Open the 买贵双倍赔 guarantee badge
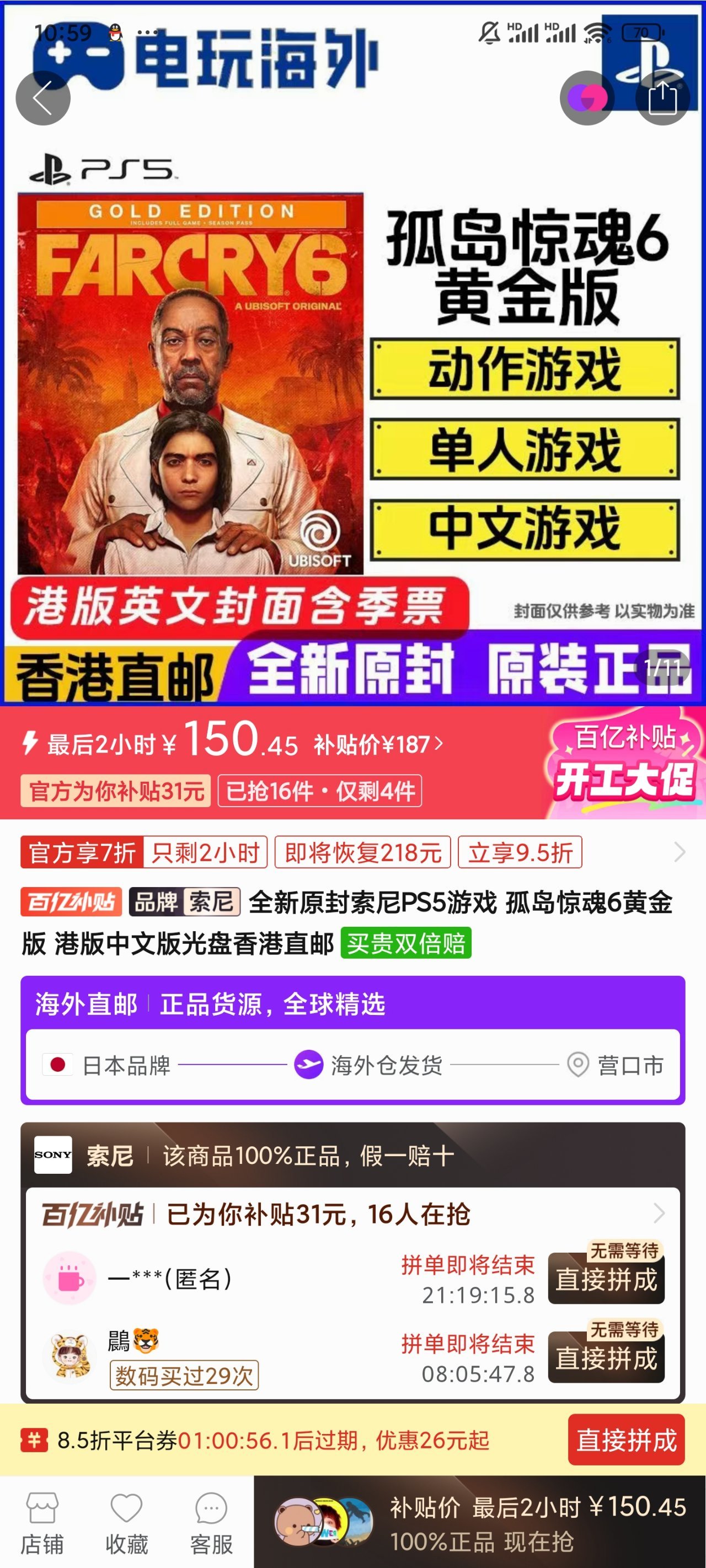 406,943
